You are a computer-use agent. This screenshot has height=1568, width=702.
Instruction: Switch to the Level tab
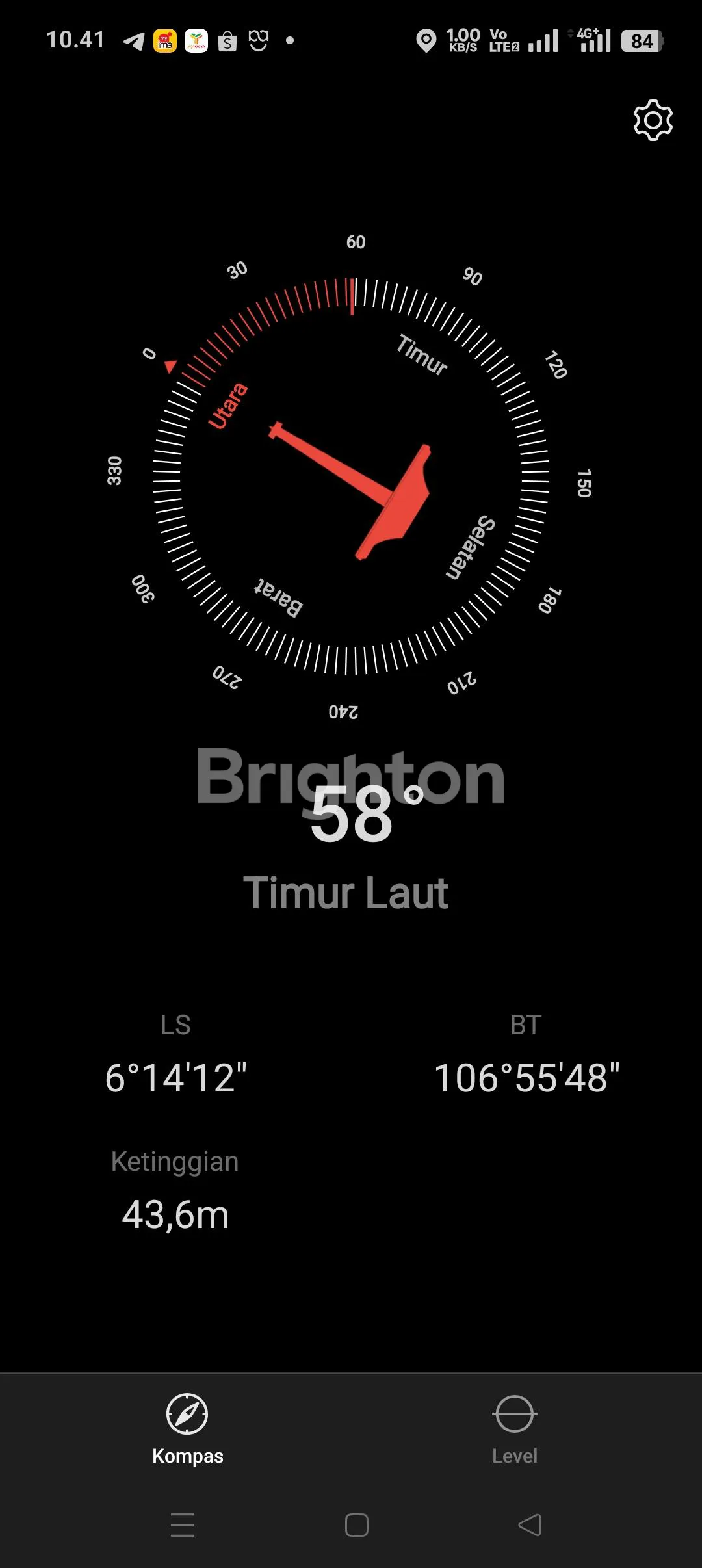point(514,1428)
